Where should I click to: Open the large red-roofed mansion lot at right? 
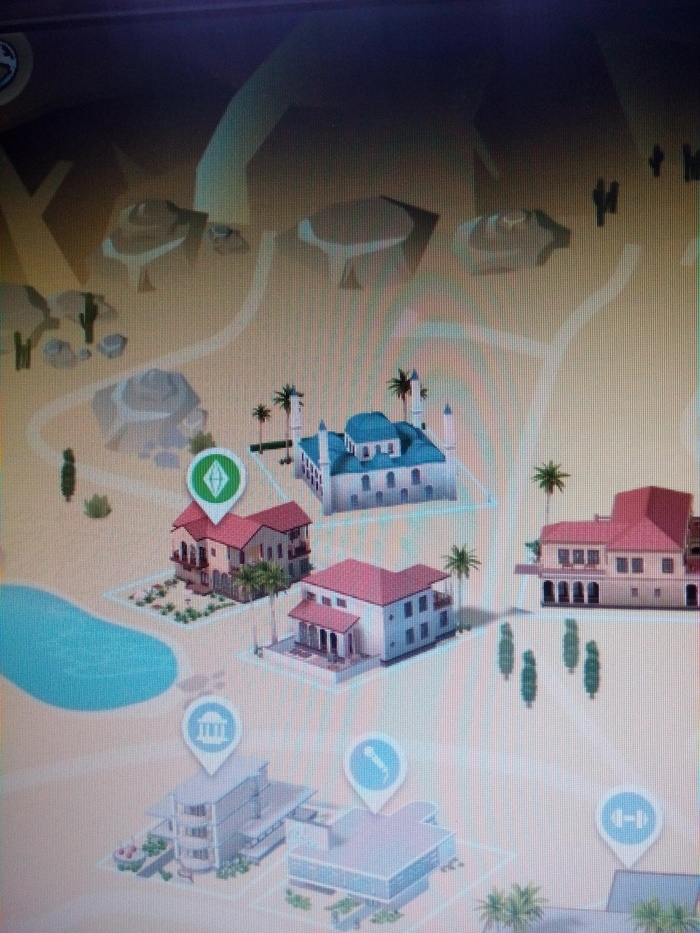point(619,546)
